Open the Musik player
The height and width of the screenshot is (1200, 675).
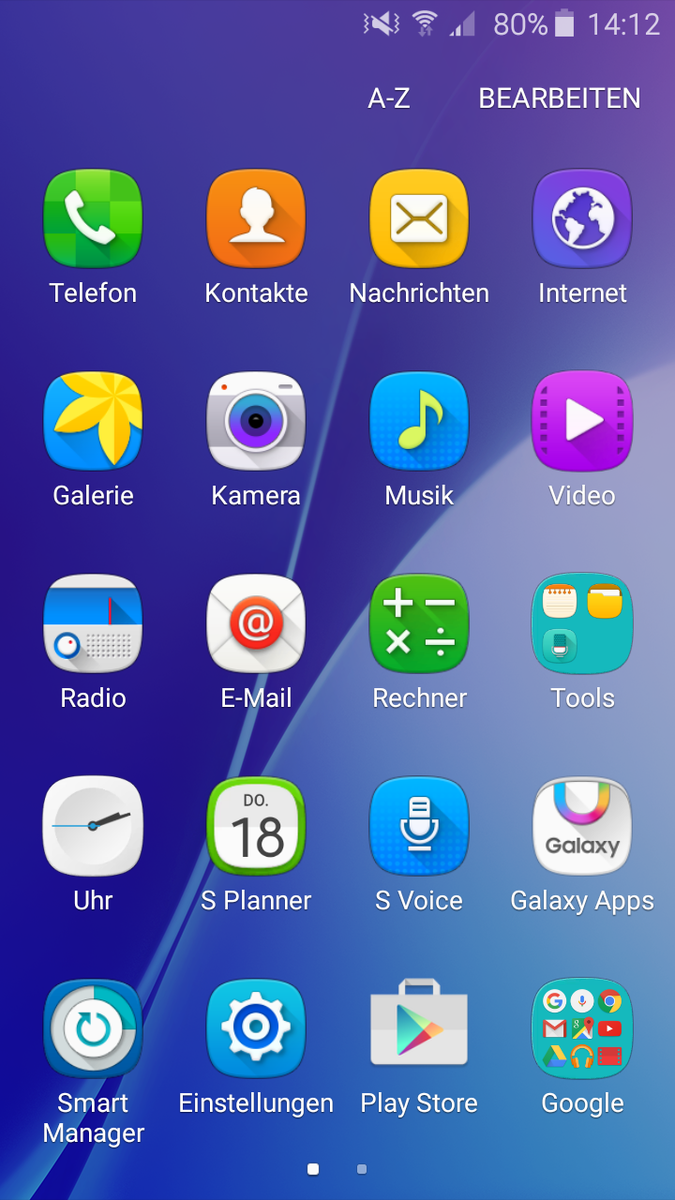(419, 421)
